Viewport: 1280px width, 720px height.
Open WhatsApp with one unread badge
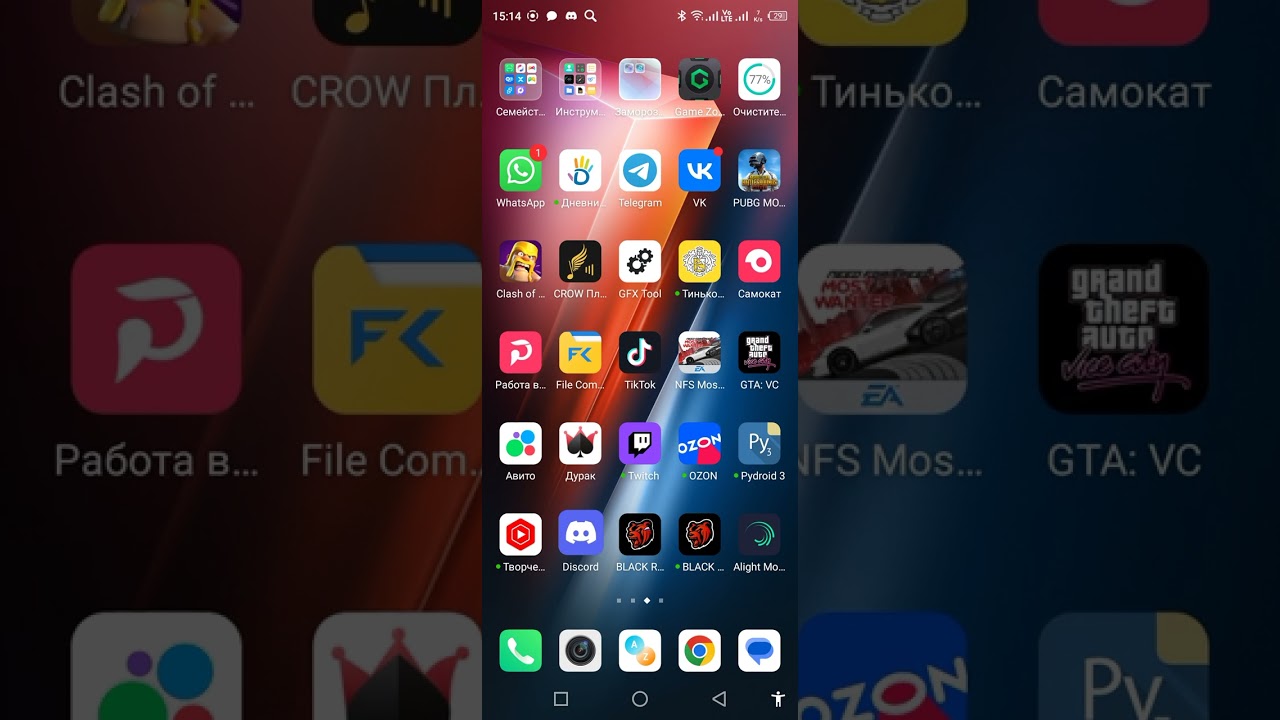coord(520,172)
